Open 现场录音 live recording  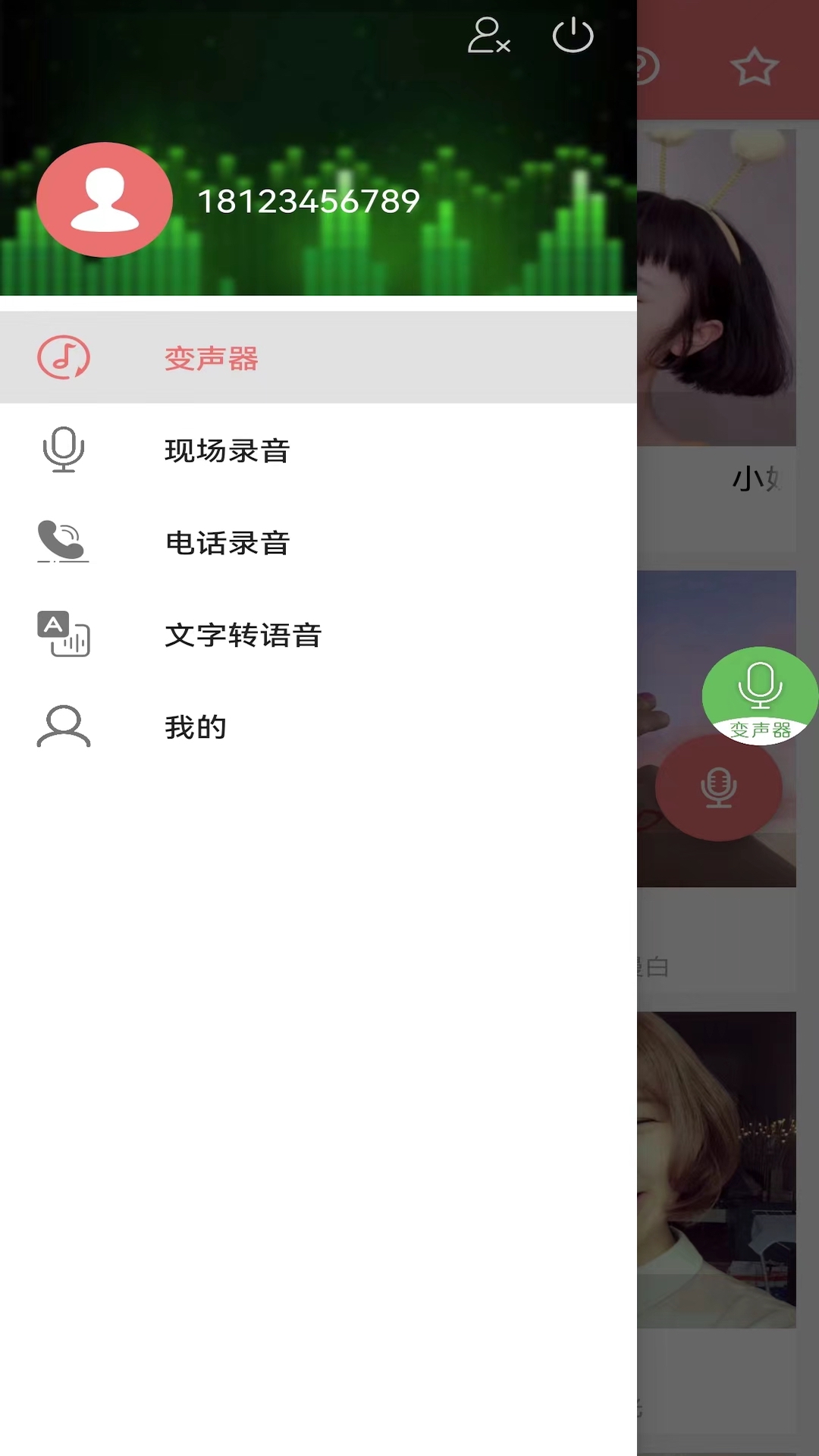[x=318, y=450]
